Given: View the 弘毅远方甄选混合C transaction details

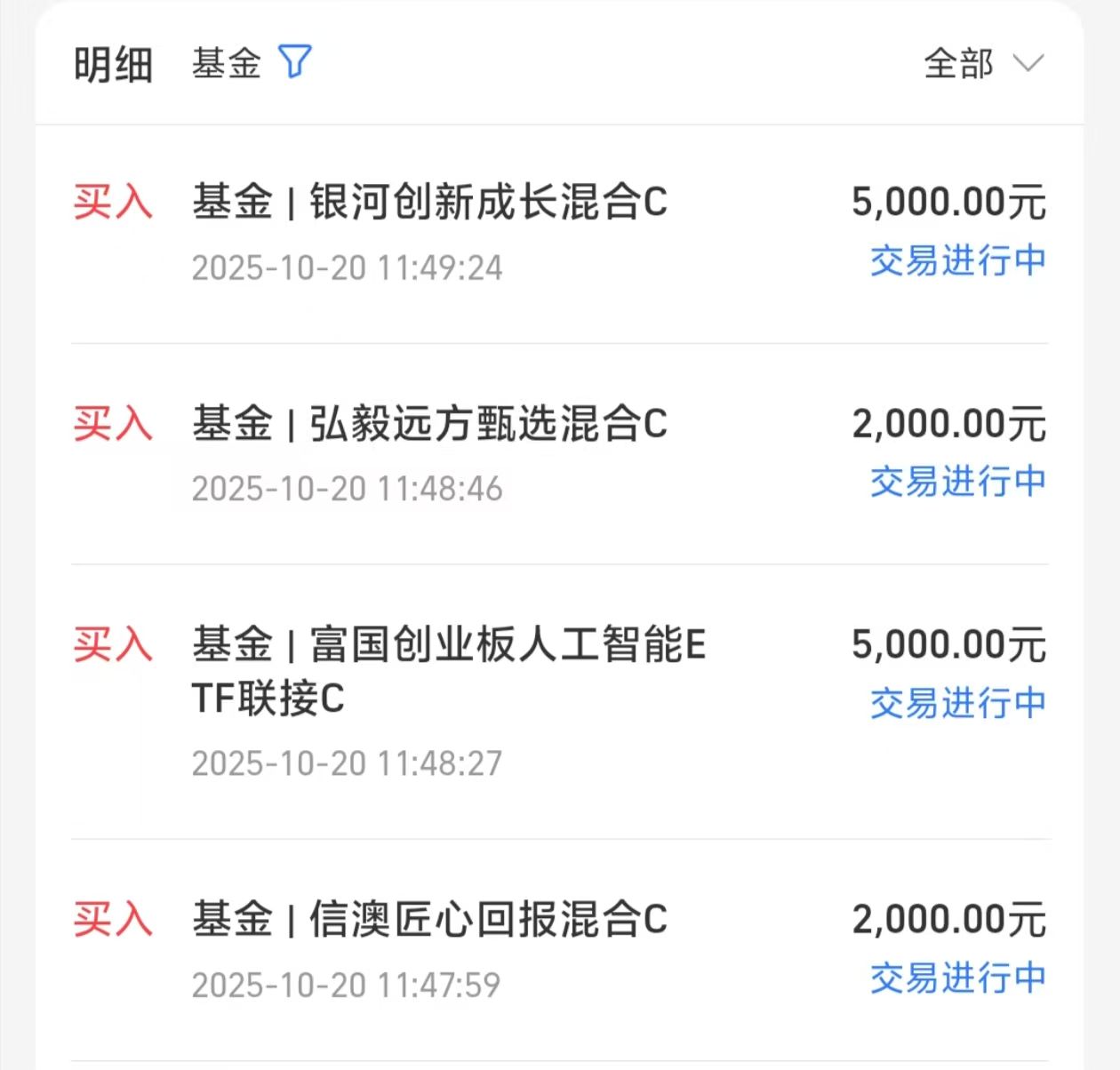Looking at the screenshot, I should tap(560, 454).
